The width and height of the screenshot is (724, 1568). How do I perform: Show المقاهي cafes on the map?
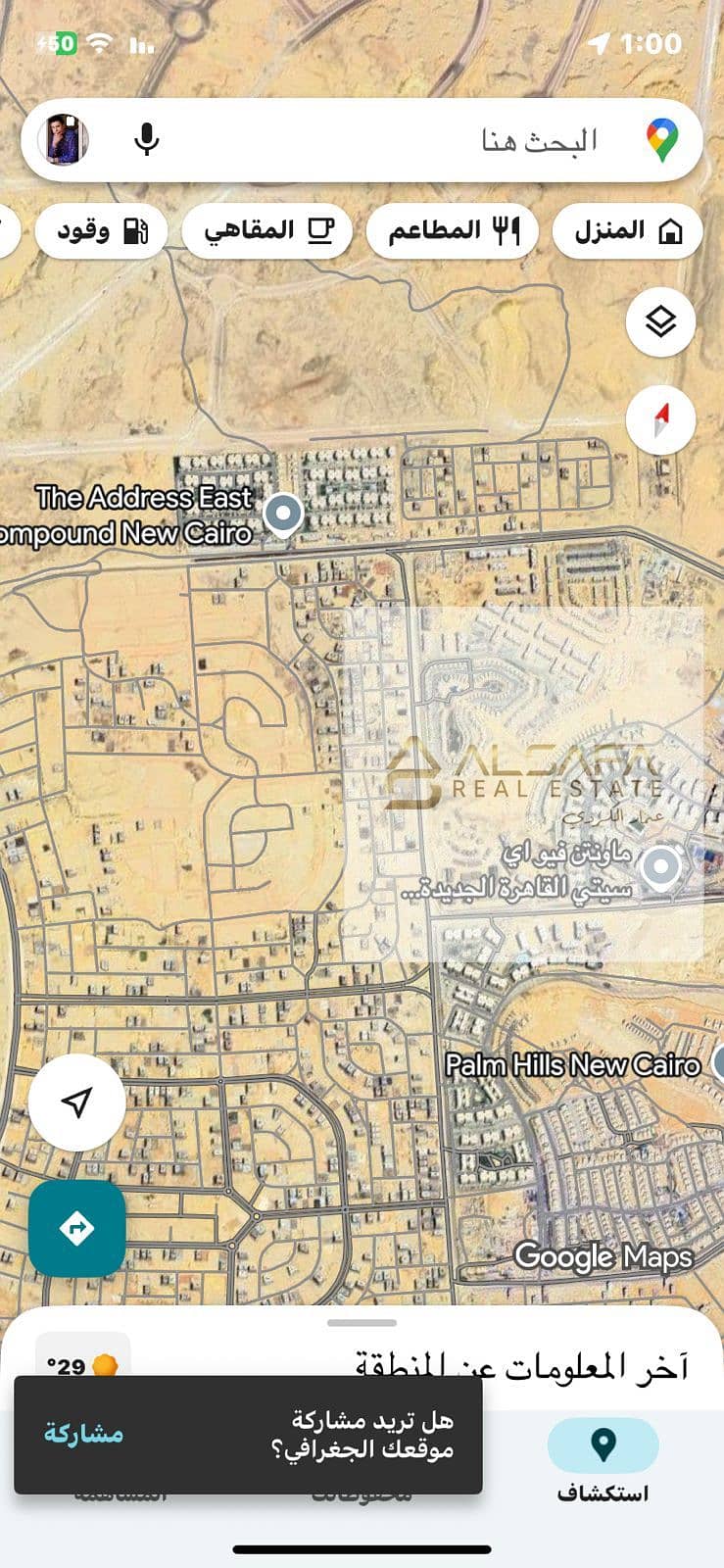coord(267,231)
